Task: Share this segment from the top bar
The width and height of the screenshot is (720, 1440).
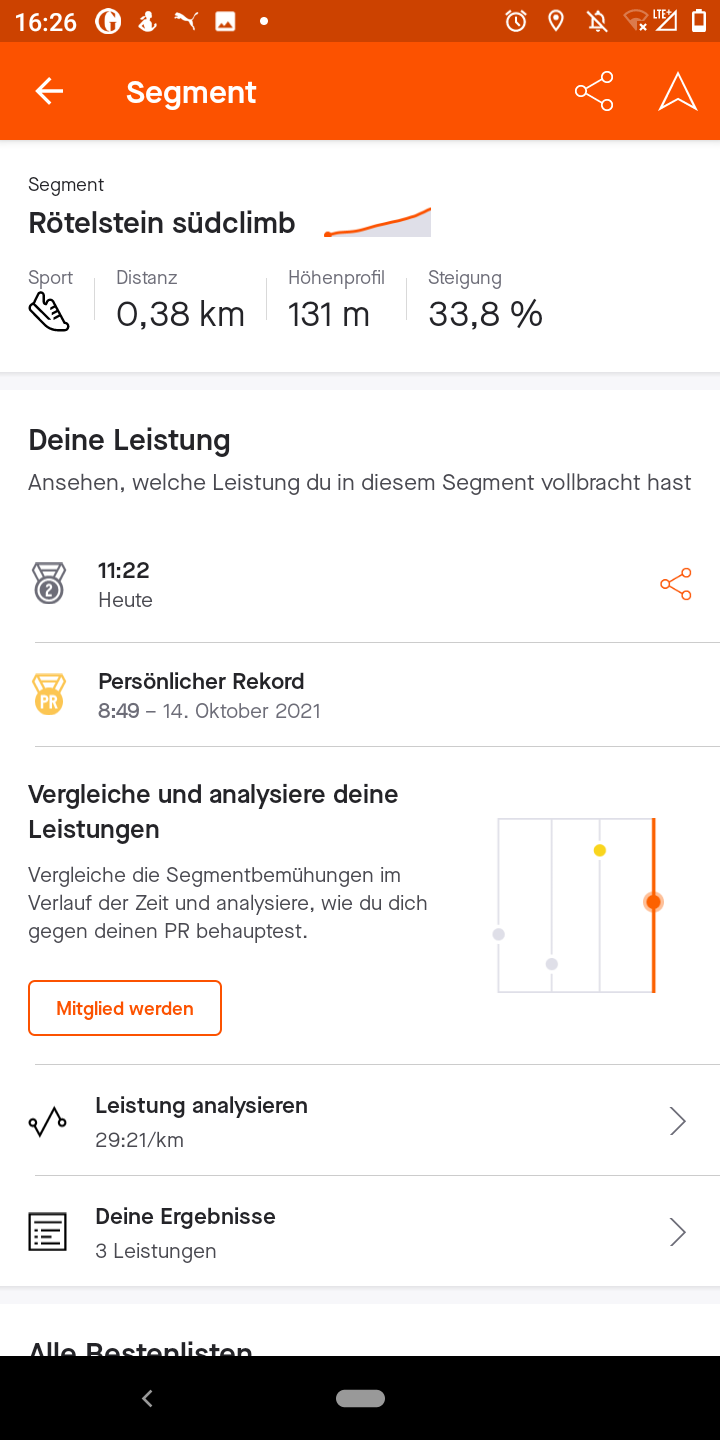Action: tap(594, 92)
